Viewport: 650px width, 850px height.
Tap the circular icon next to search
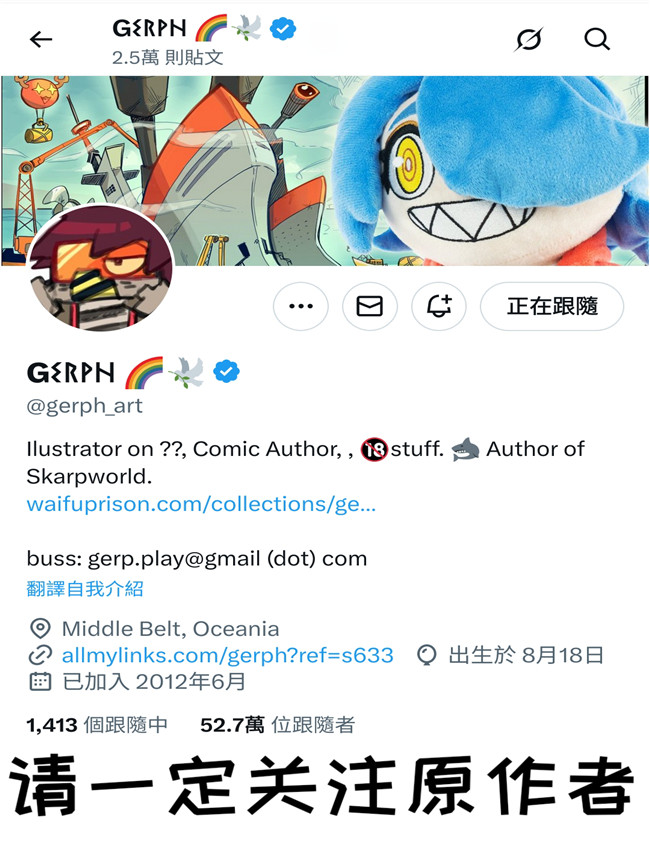pyautogui.click(x=529, y=40)
